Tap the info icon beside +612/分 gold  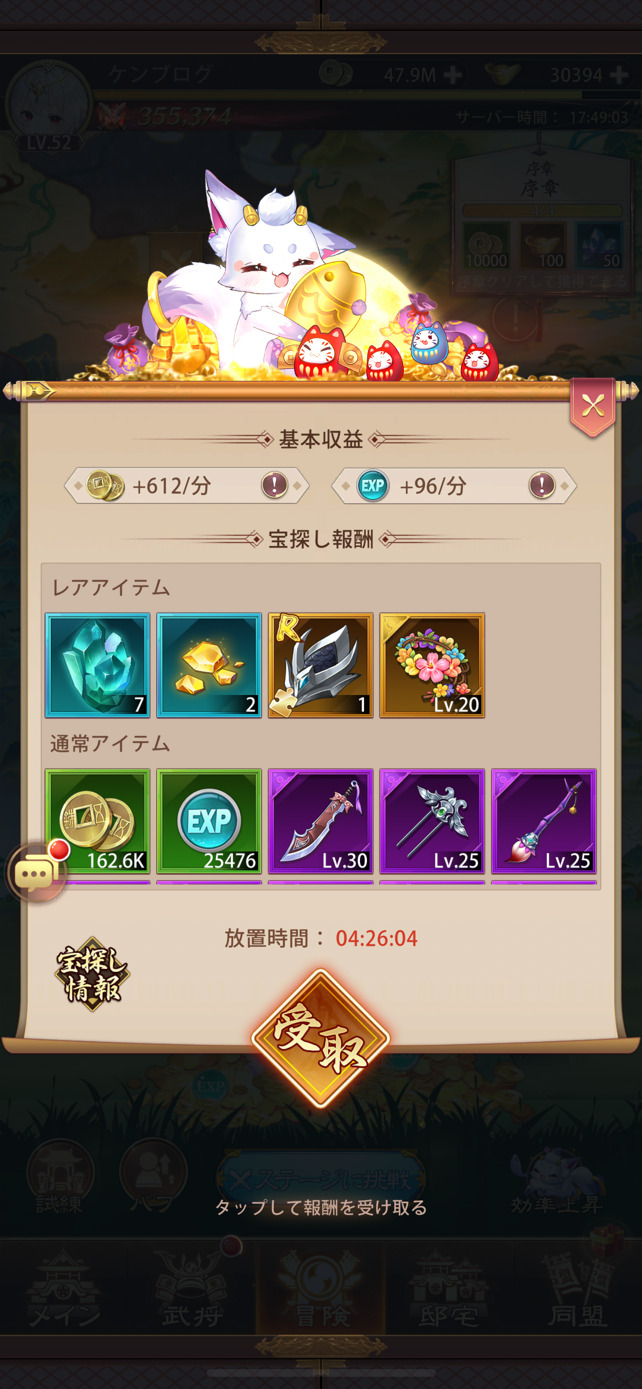click(x=274, y=486)
